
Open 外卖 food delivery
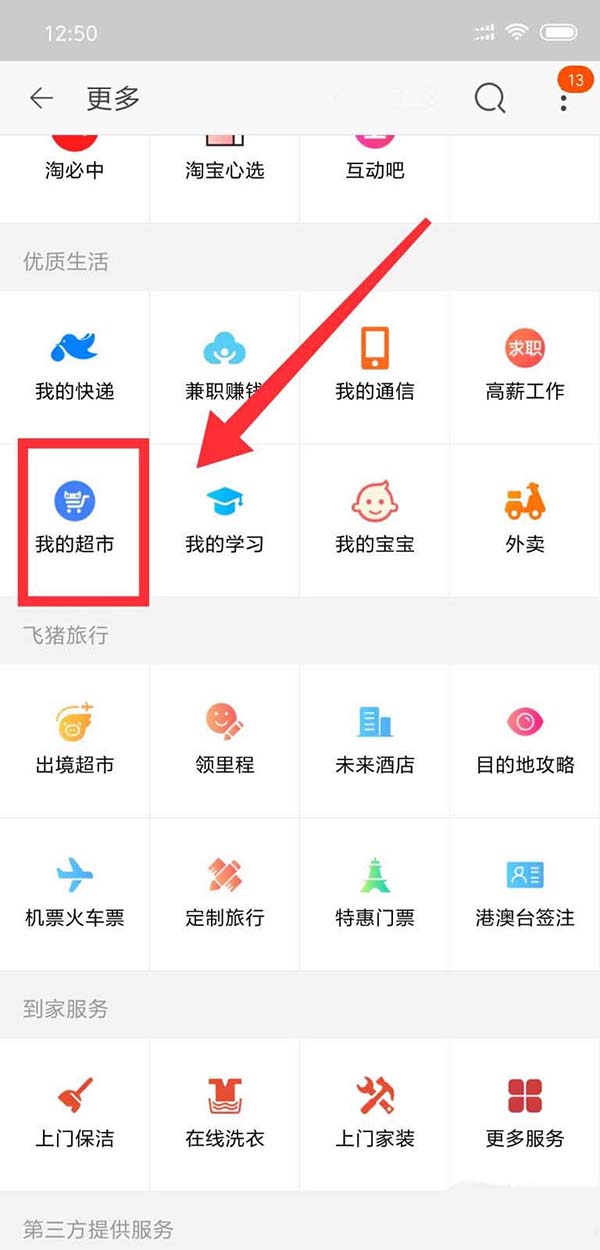click(525, 520)
